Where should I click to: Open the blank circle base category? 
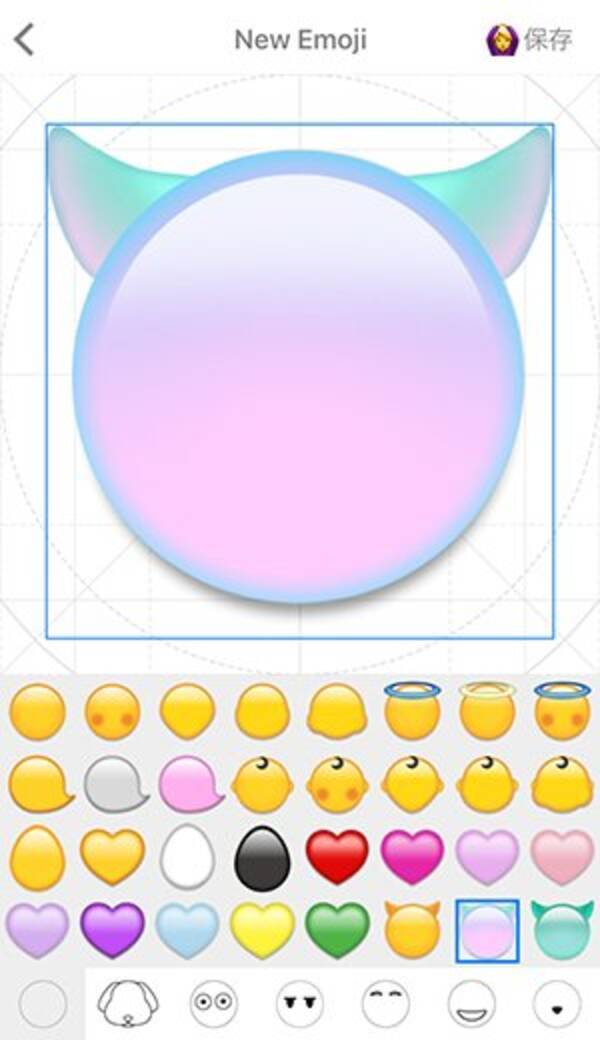(43, 1003)
